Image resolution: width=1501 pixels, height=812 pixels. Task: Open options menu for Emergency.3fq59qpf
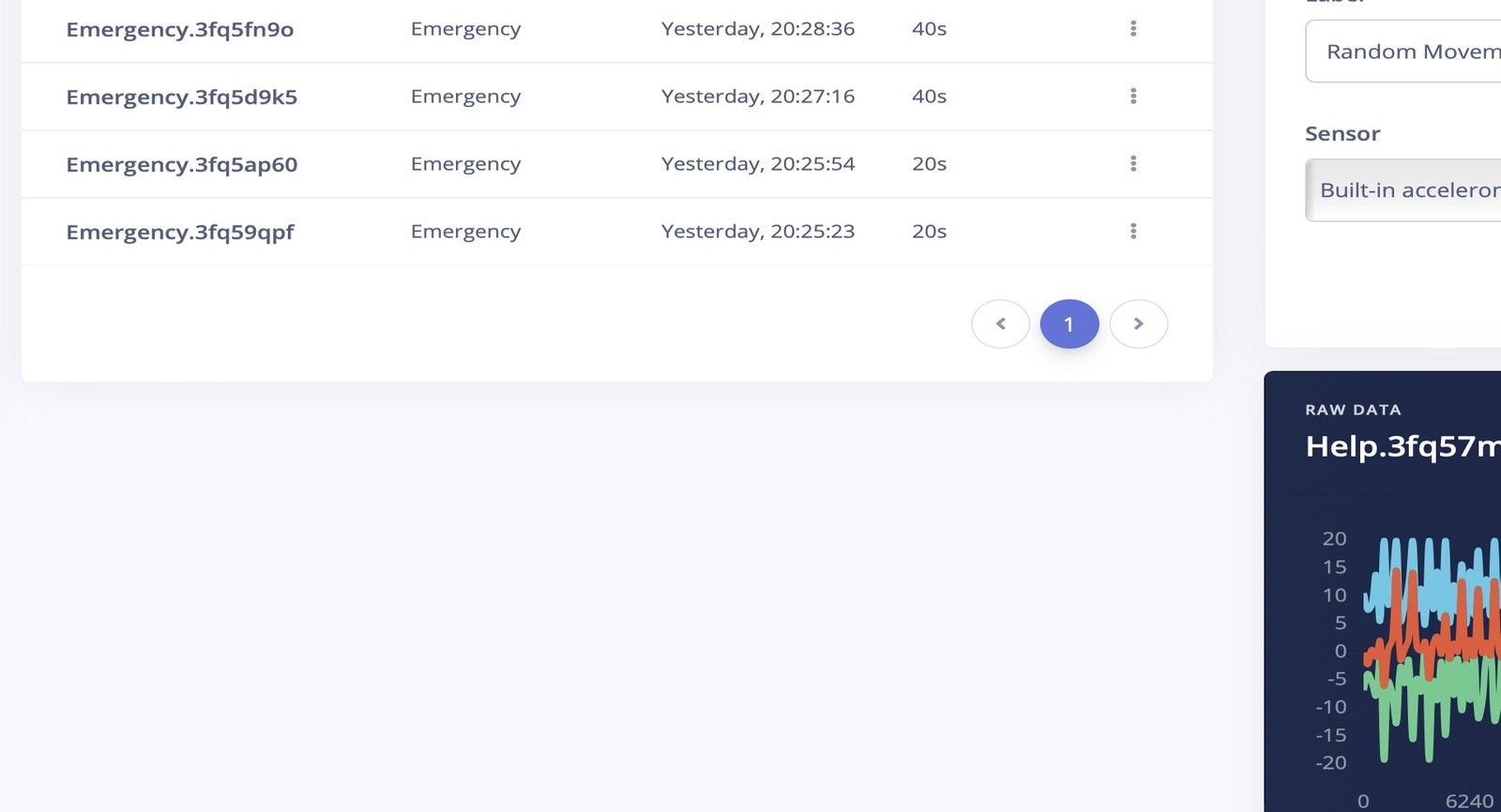(1133, 232)
